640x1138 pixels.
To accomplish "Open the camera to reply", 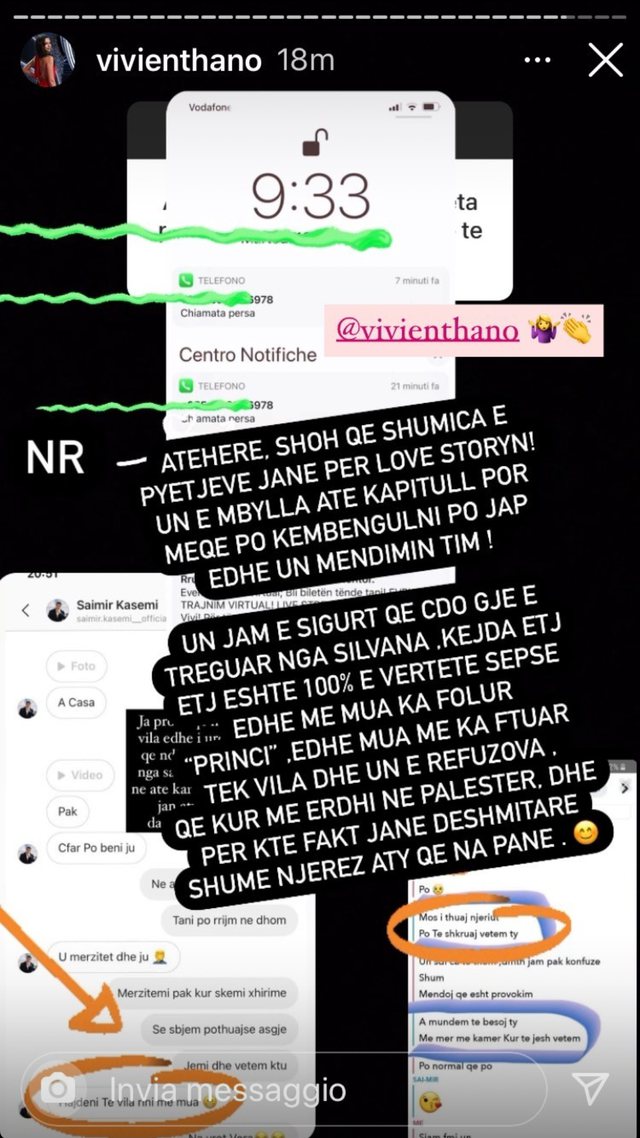I will [x=59, y=1089].
